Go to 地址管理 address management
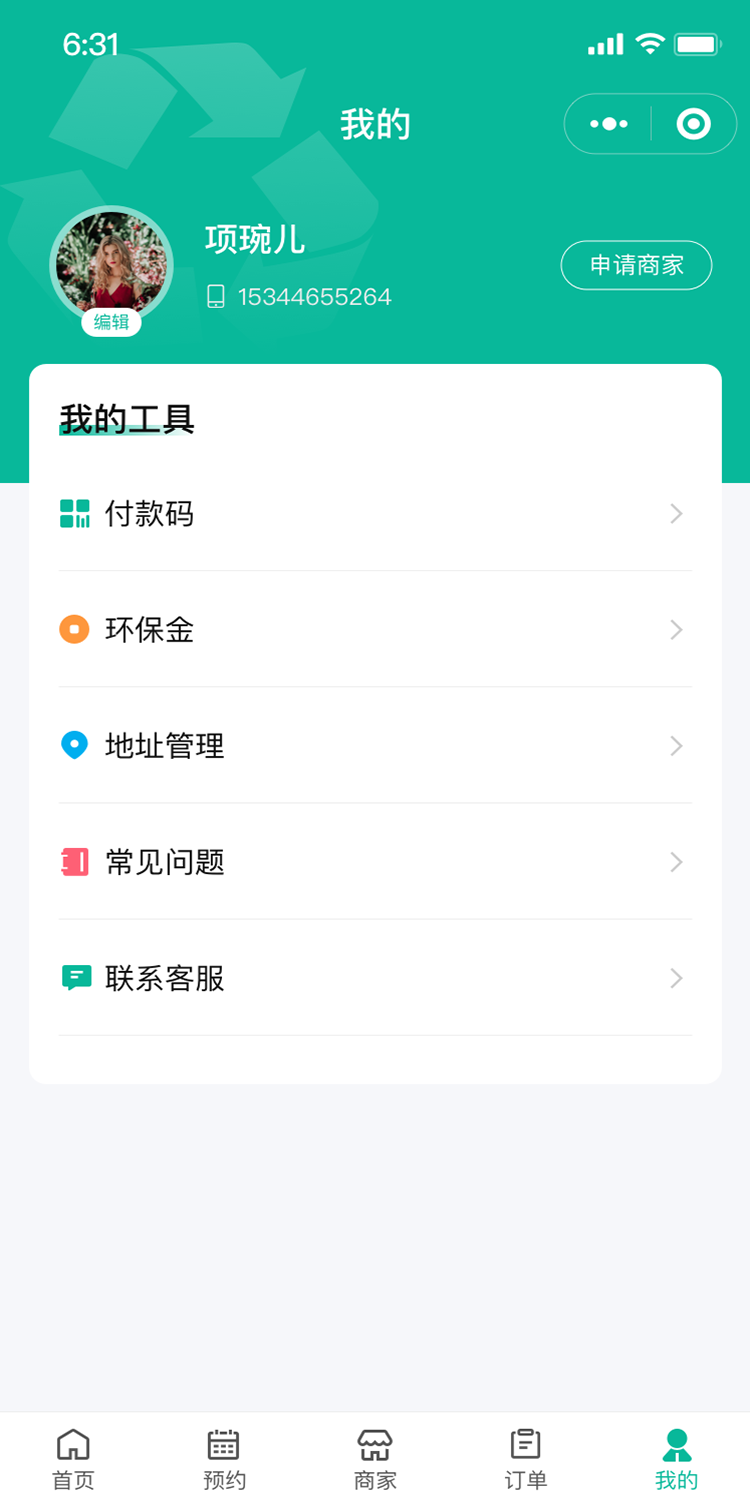 (x=375, y=746)
